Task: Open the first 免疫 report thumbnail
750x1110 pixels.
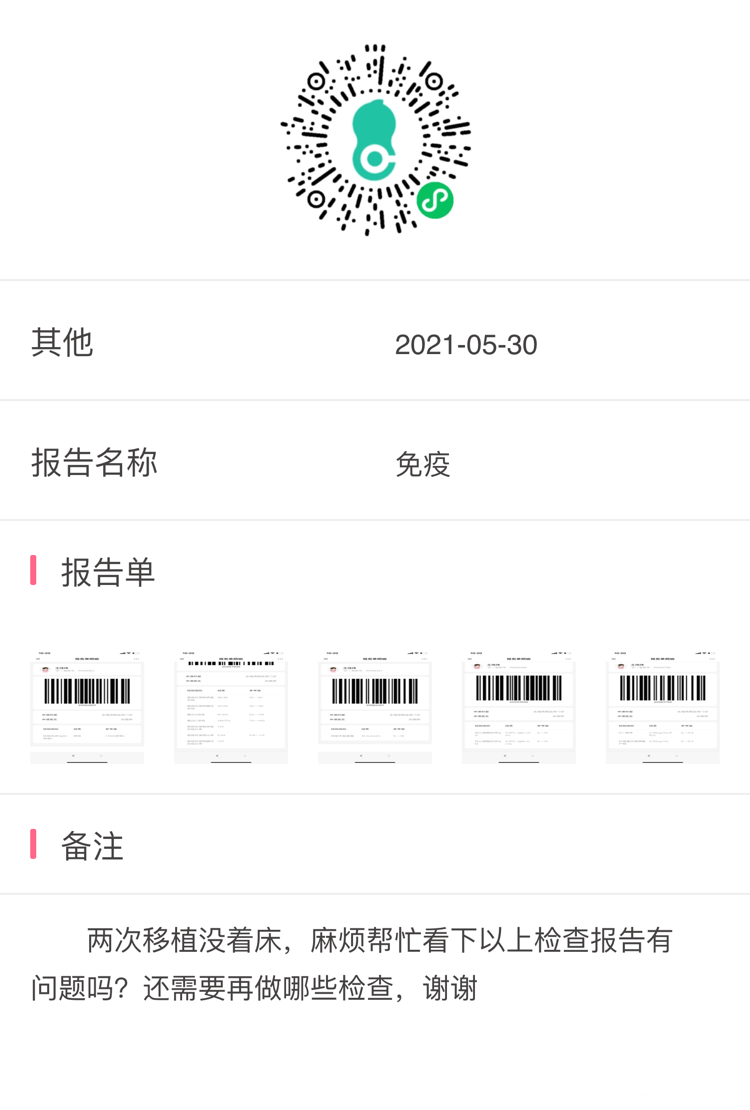Action: 86,705
